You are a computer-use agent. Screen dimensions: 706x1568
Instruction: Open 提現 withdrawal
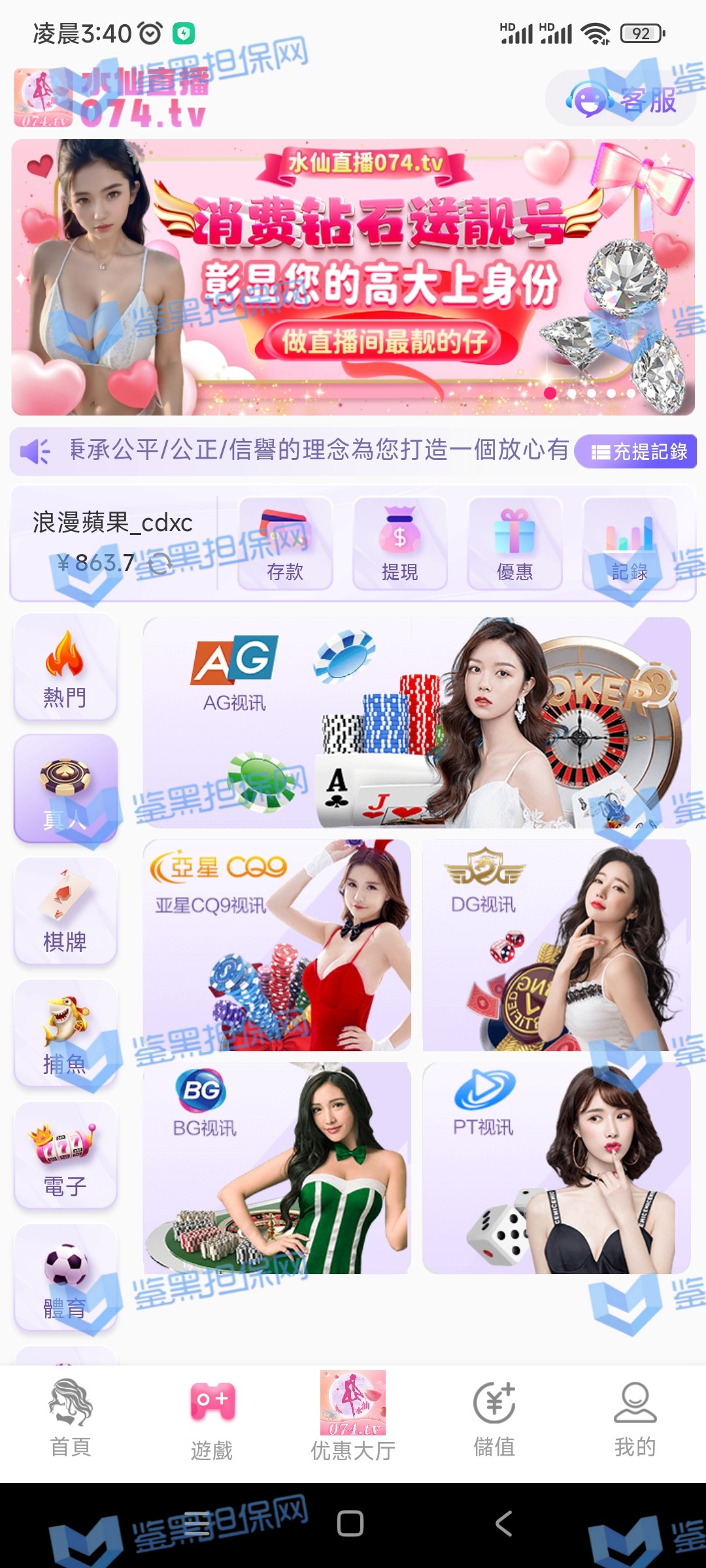(399, 544)
